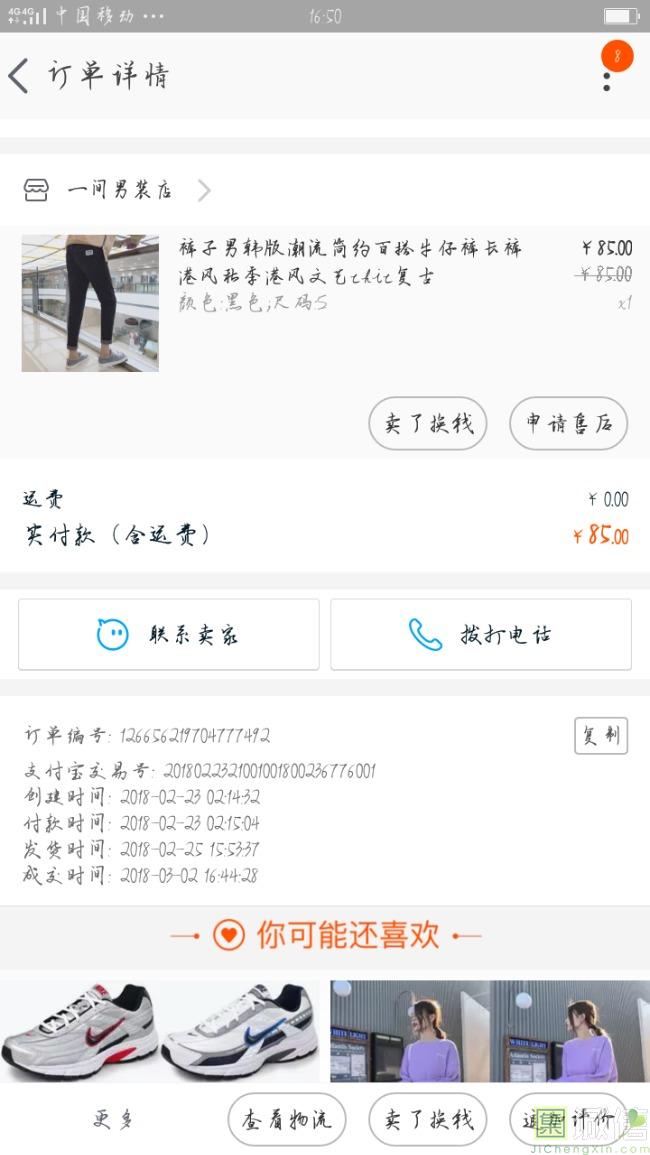The image size is (650, 1155).
Task: Select 查看物流 to track shipment
Action: pos(286,1119)
